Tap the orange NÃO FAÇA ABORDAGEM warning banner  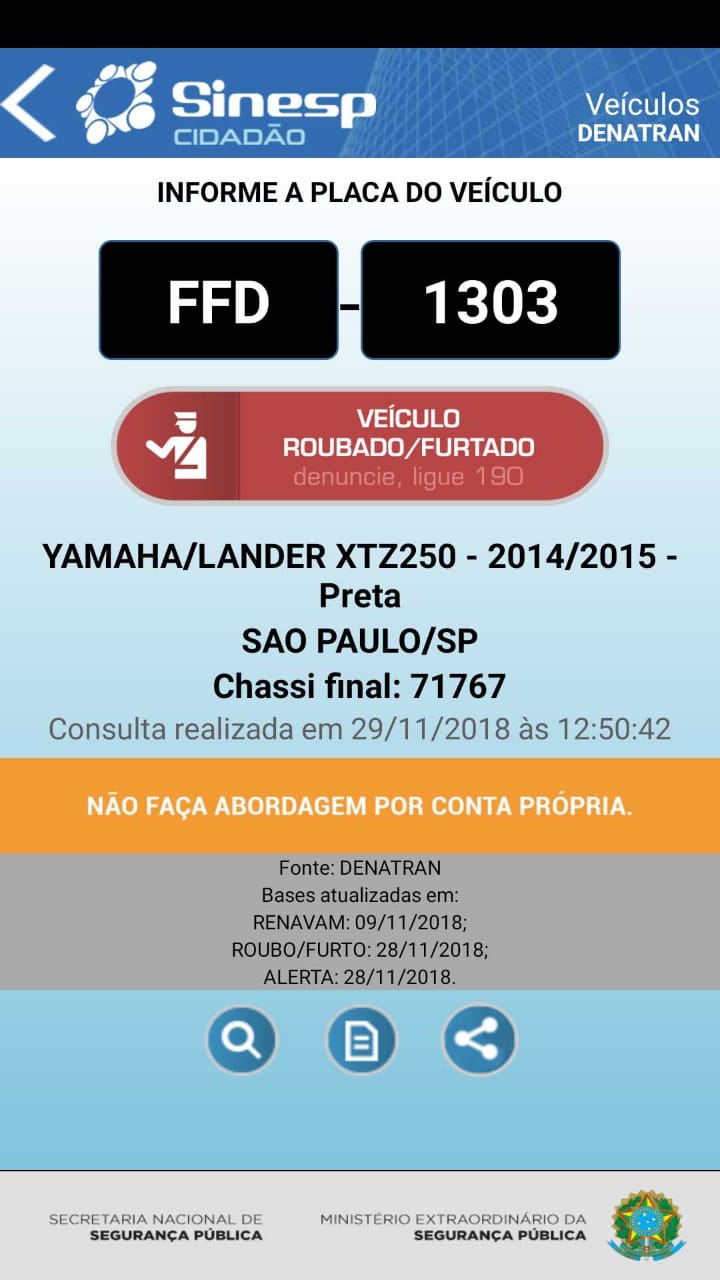point(360,803)
